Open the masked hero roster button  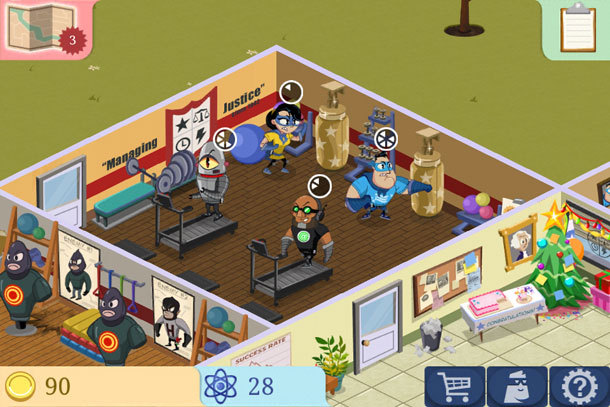[x=516, y=386]
